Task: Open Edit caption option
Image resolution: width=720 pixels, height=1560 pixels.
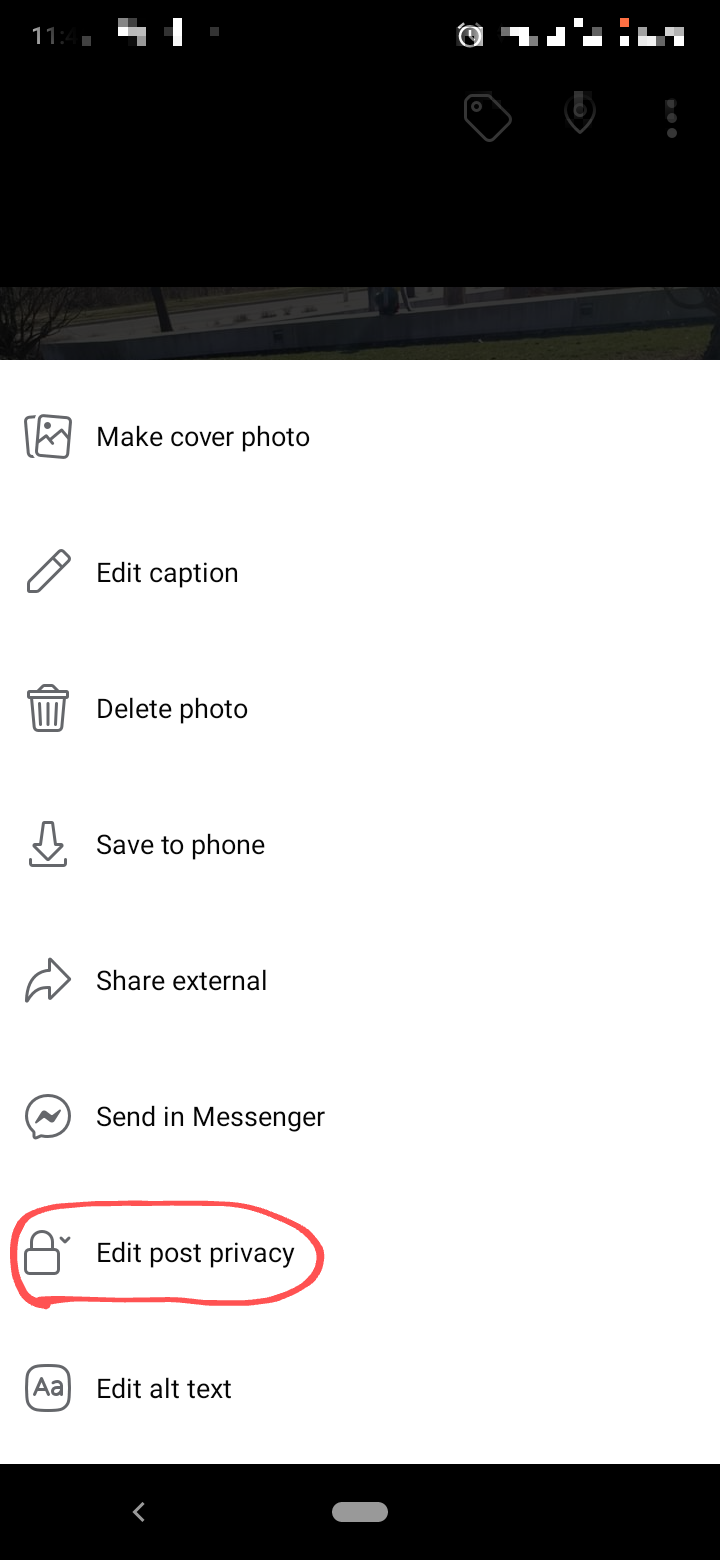Action: [167, 573]
